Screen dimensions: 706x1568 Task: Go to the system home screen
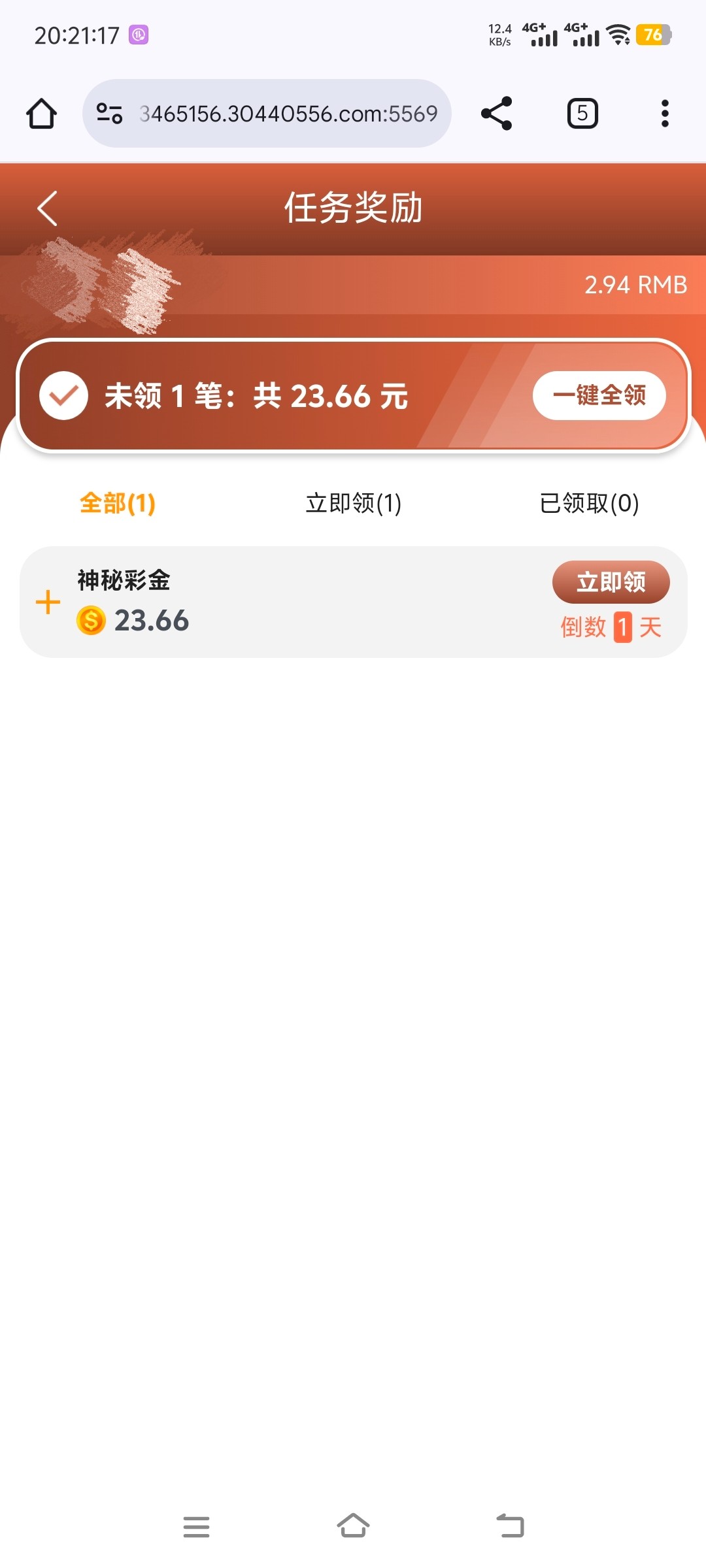point(353,1527)
